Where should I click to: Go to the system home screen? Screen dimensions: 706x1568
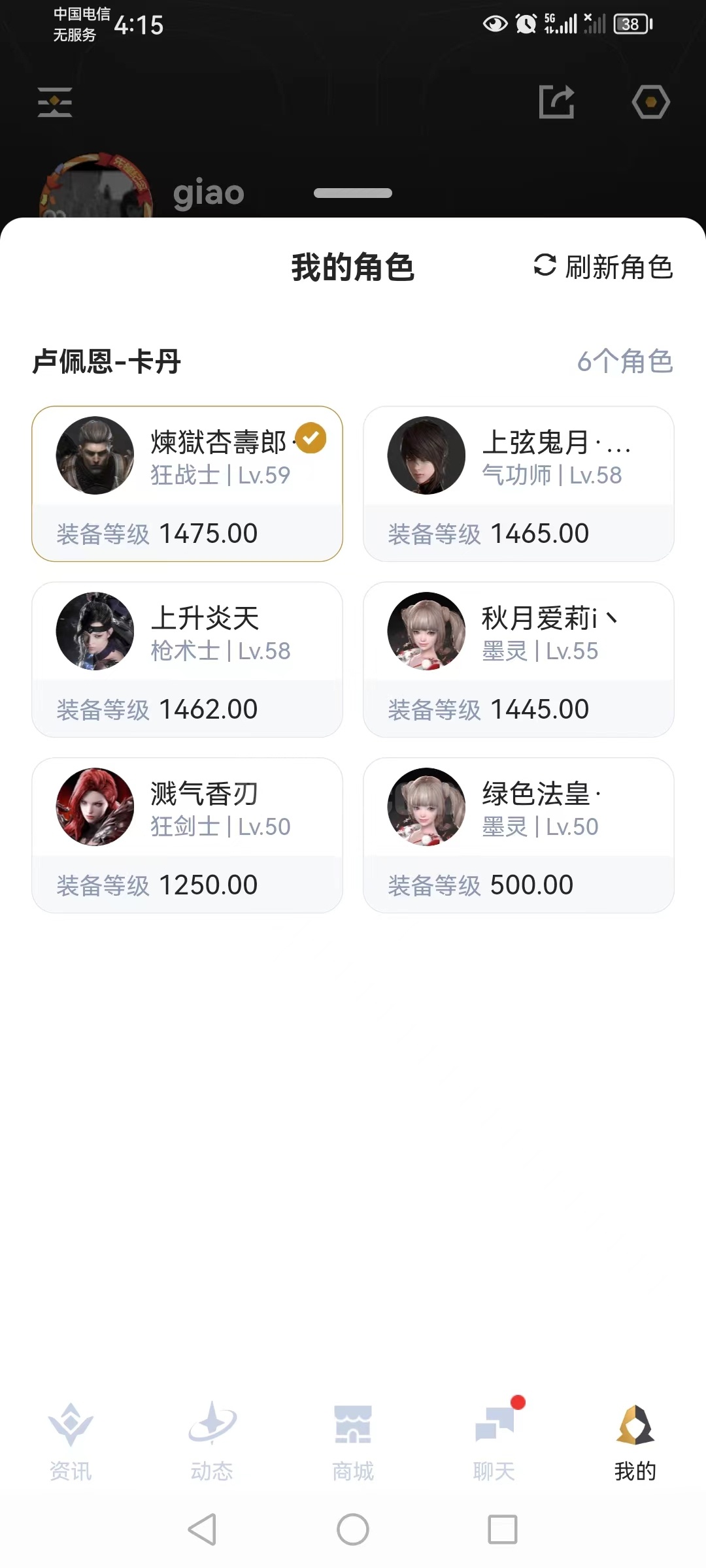[353, 1529]
